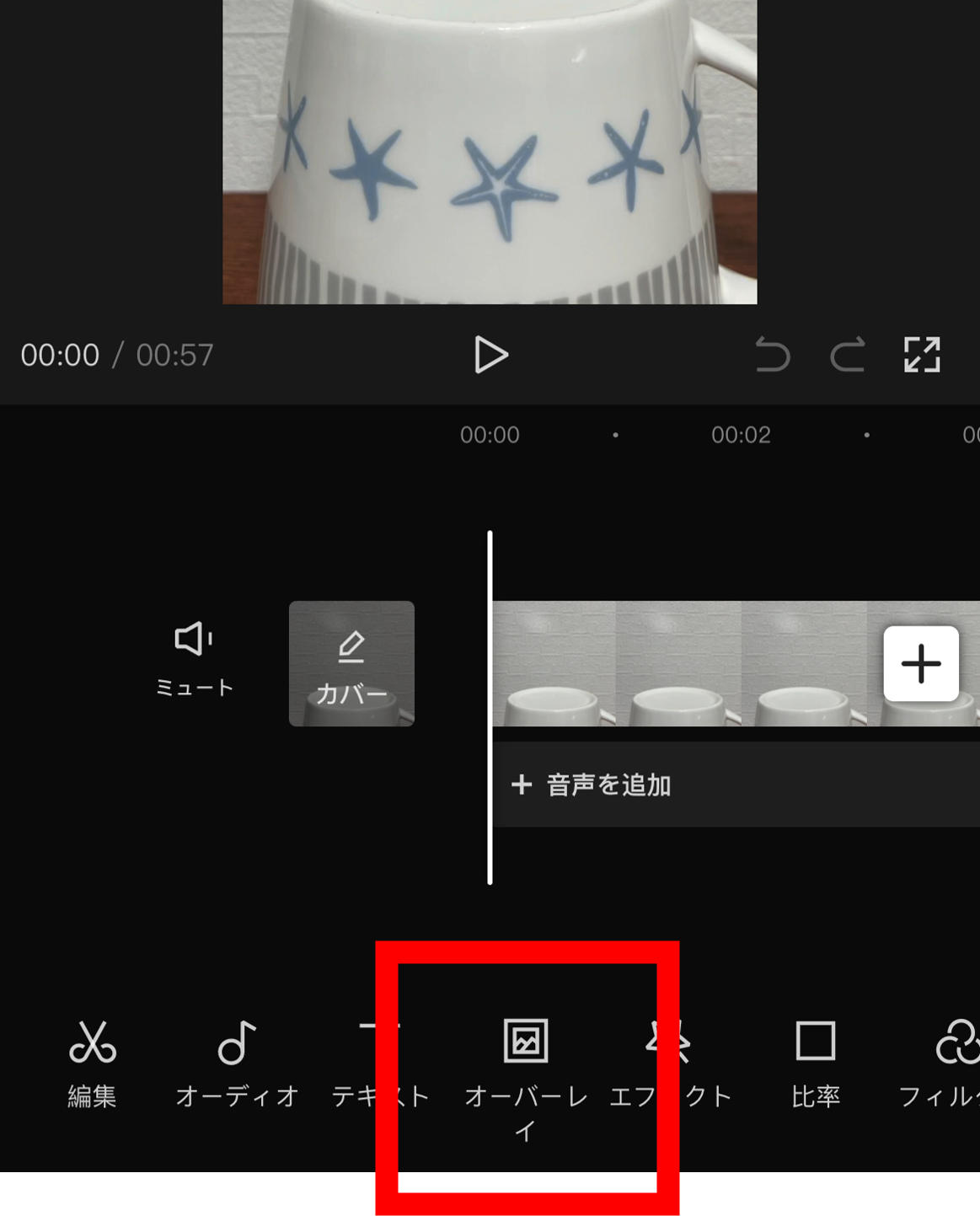
Task: Expand preview to fullscreen
Action: (x=922, y=355)
